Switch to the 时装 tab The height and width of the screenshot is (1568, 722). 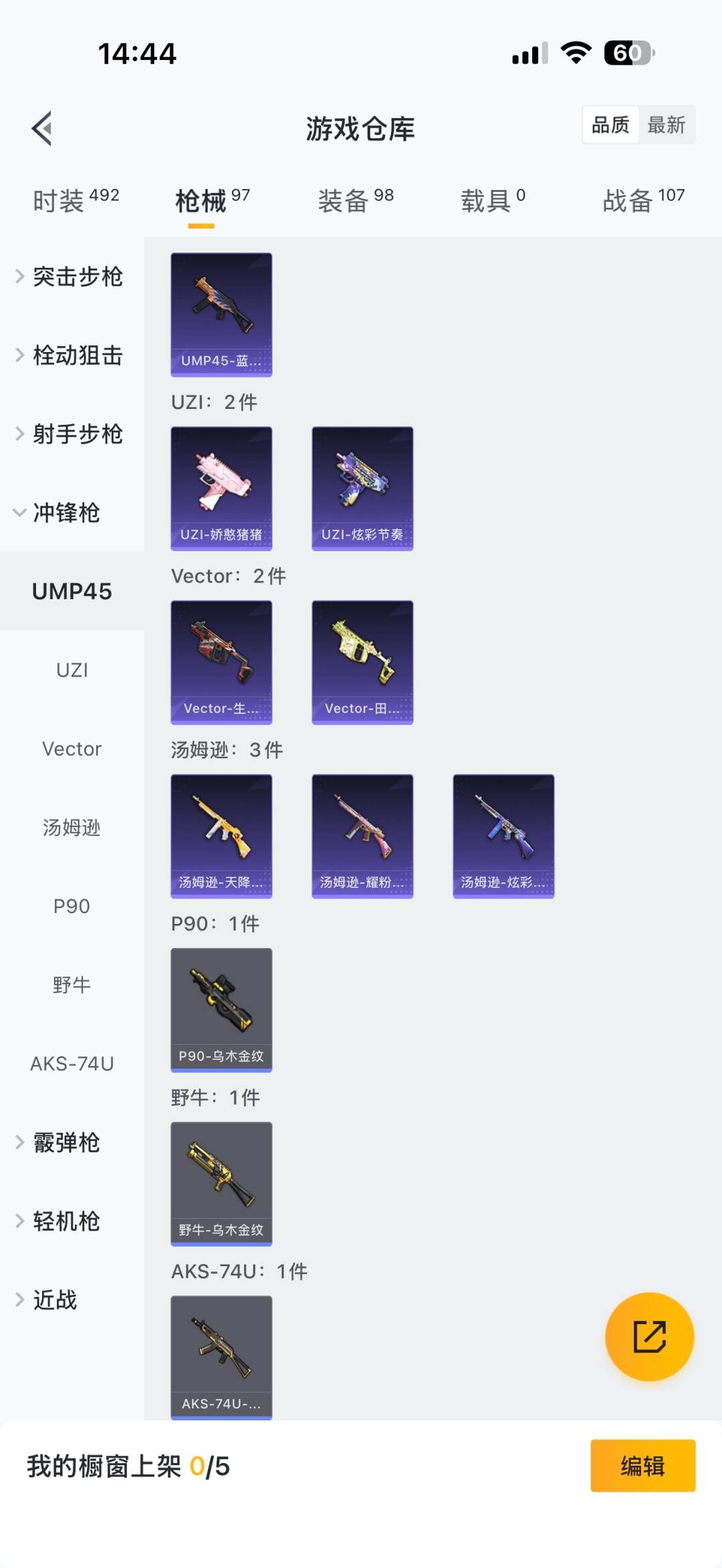(76, 200)
